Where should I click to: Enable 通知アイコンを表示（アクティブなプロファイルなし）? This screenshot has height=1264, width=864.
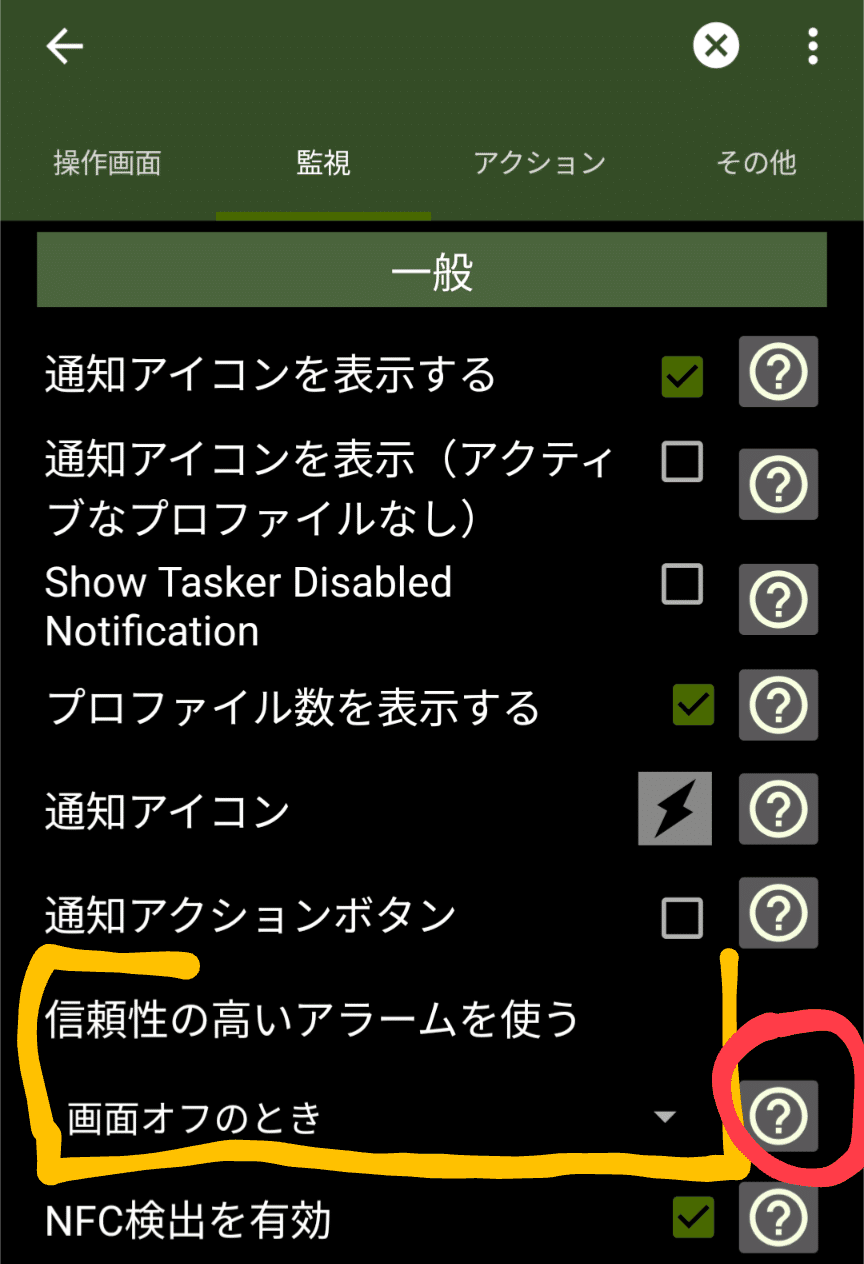coord(682,462)
